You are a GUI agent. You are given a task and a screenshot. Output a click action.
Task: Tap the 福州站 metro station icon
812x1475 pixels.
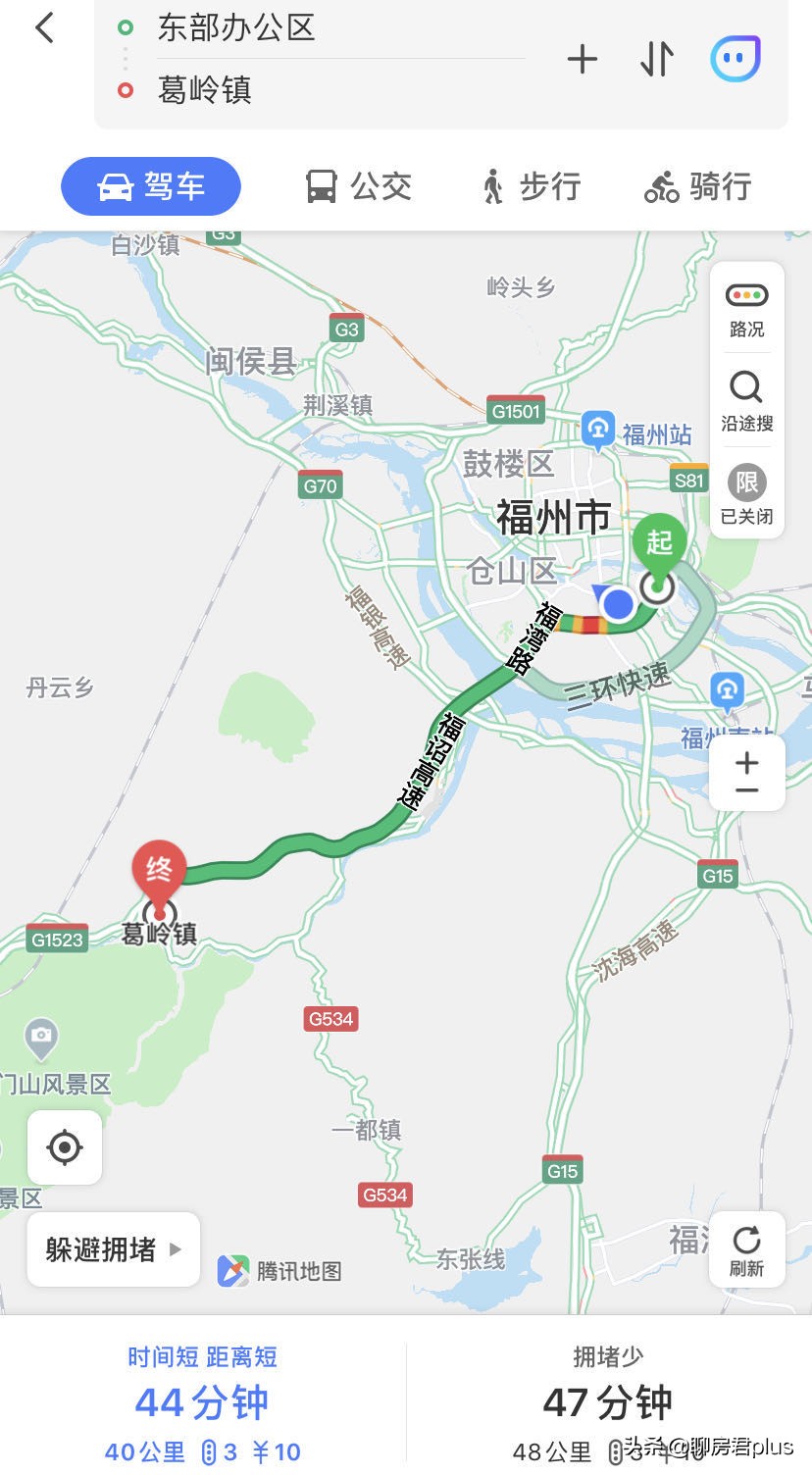pyautogui.click(x=598, y=426)
